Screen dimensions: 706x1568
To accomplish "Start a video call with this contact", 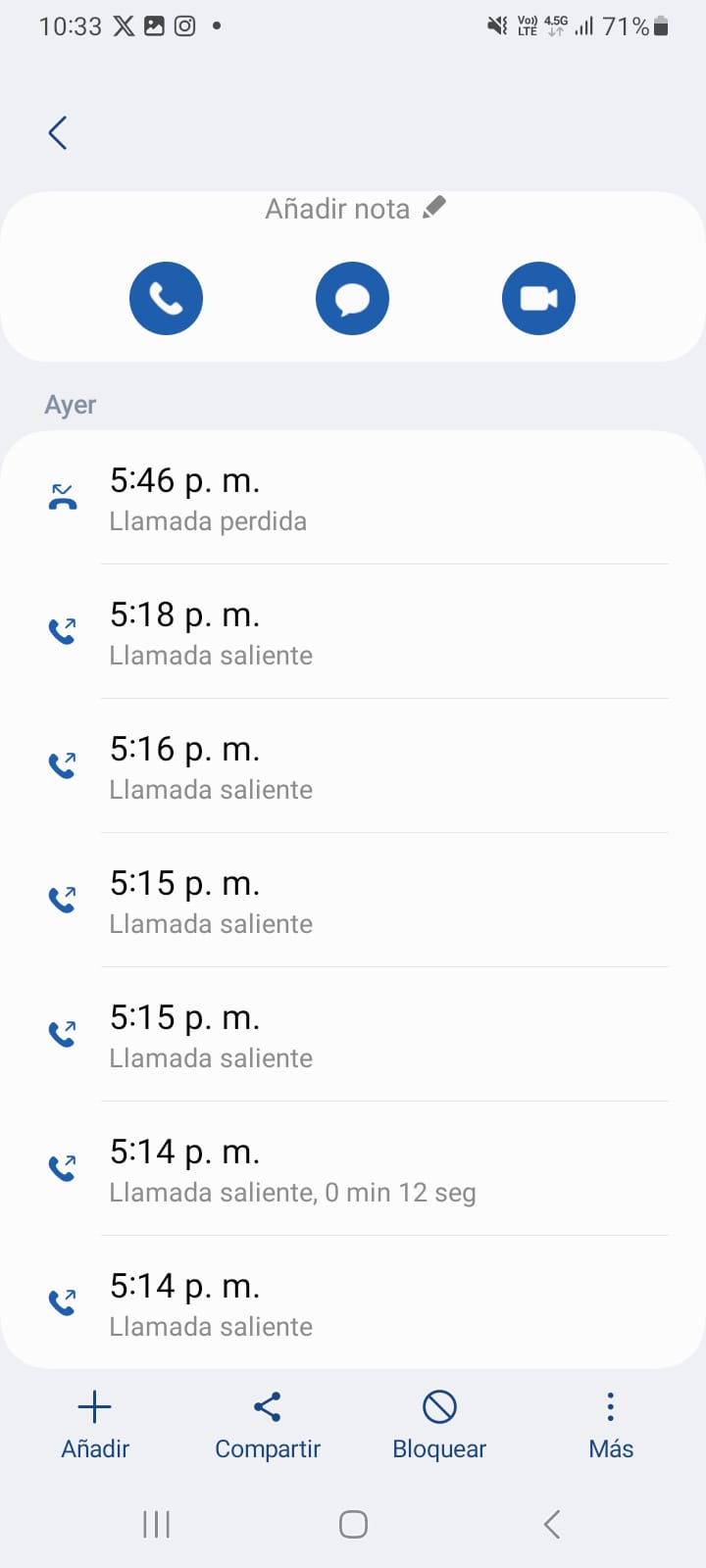I will [x=538, y=299].
